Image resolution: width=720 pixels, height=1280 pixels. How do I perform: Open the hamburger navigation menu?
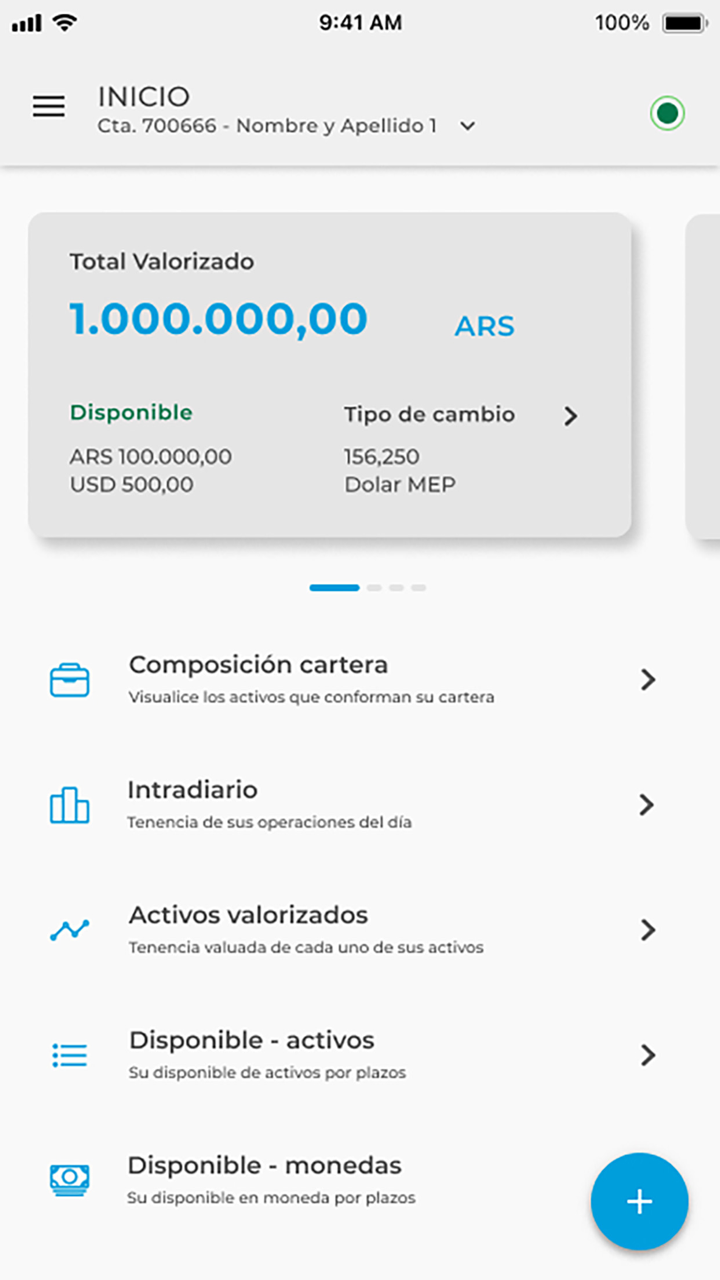tap(48, 106)
